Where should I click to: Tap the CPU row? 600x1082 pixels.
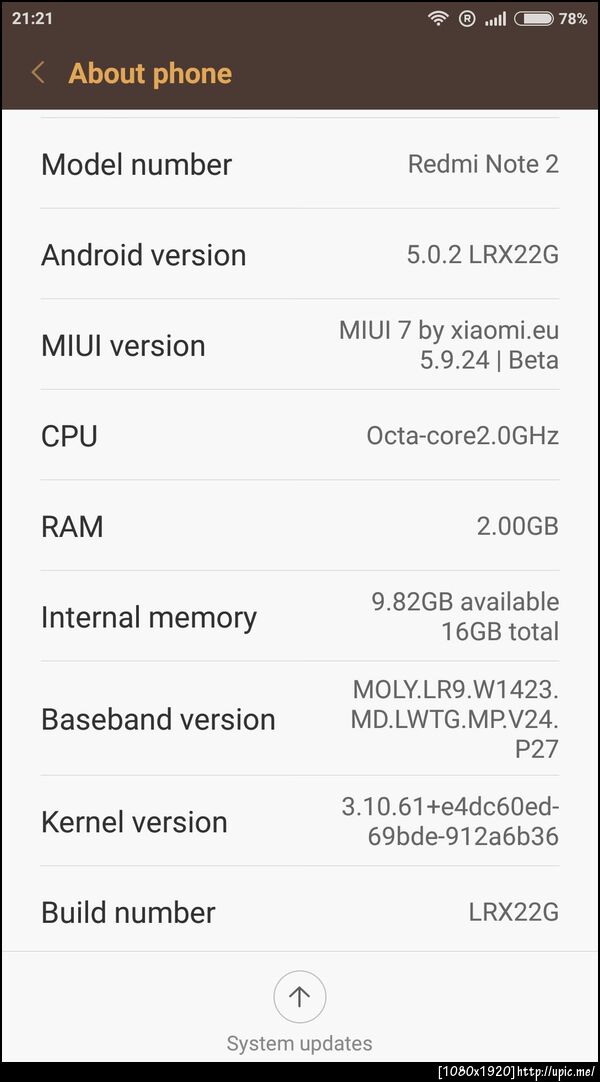tap(300, 436)
